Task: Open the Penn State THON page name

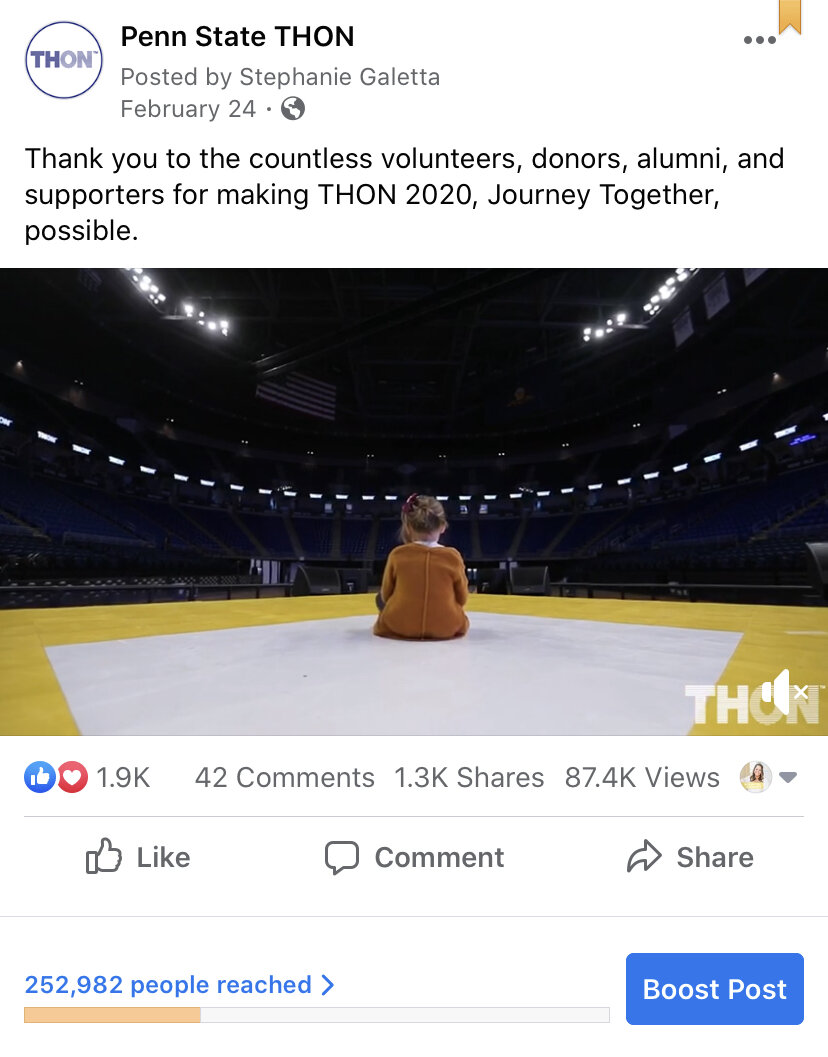Action: click(x=237, y=38)
